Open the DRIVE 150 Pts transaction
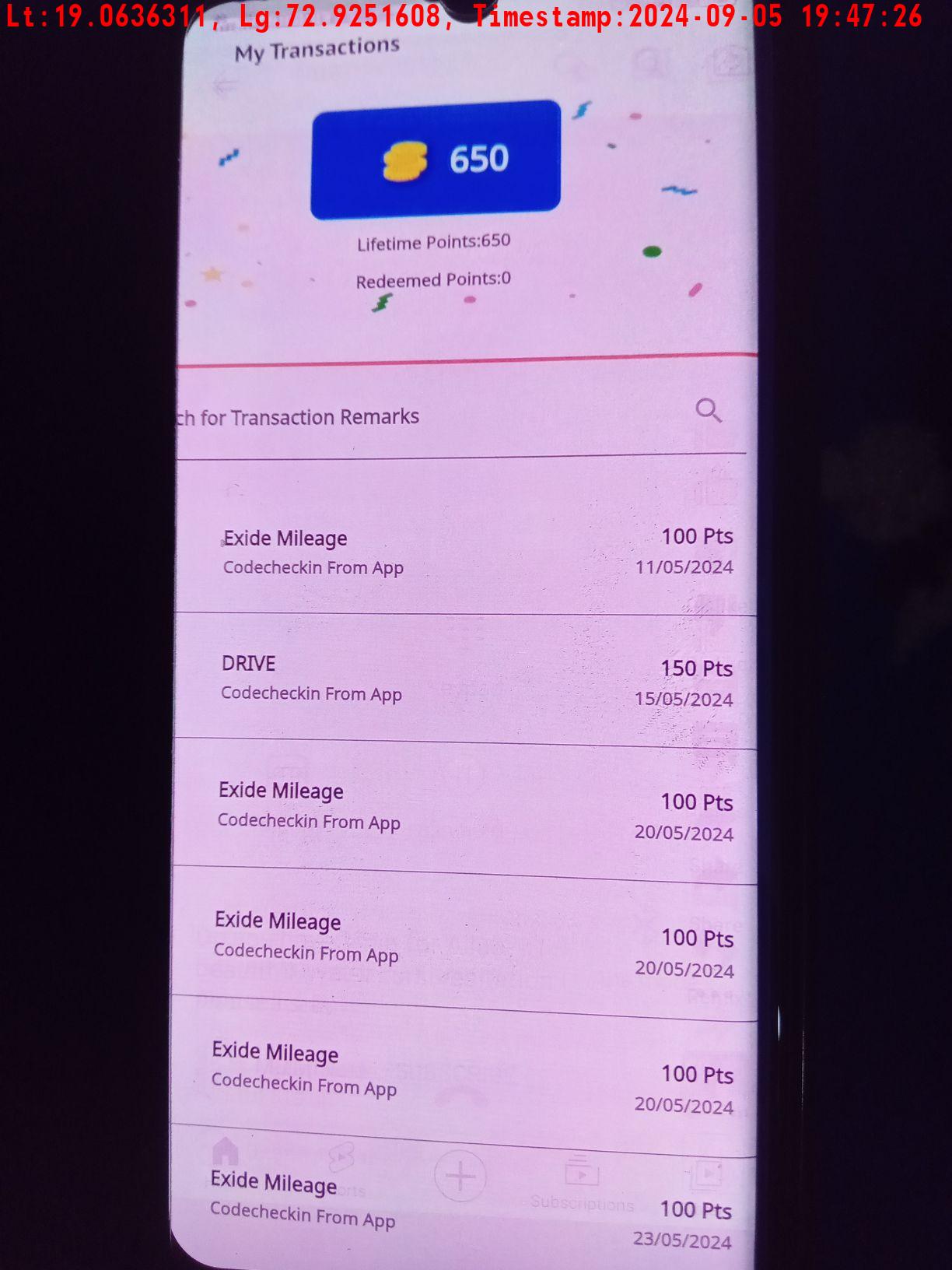This screenshot has width=952, height=1270. pos(467,679)
